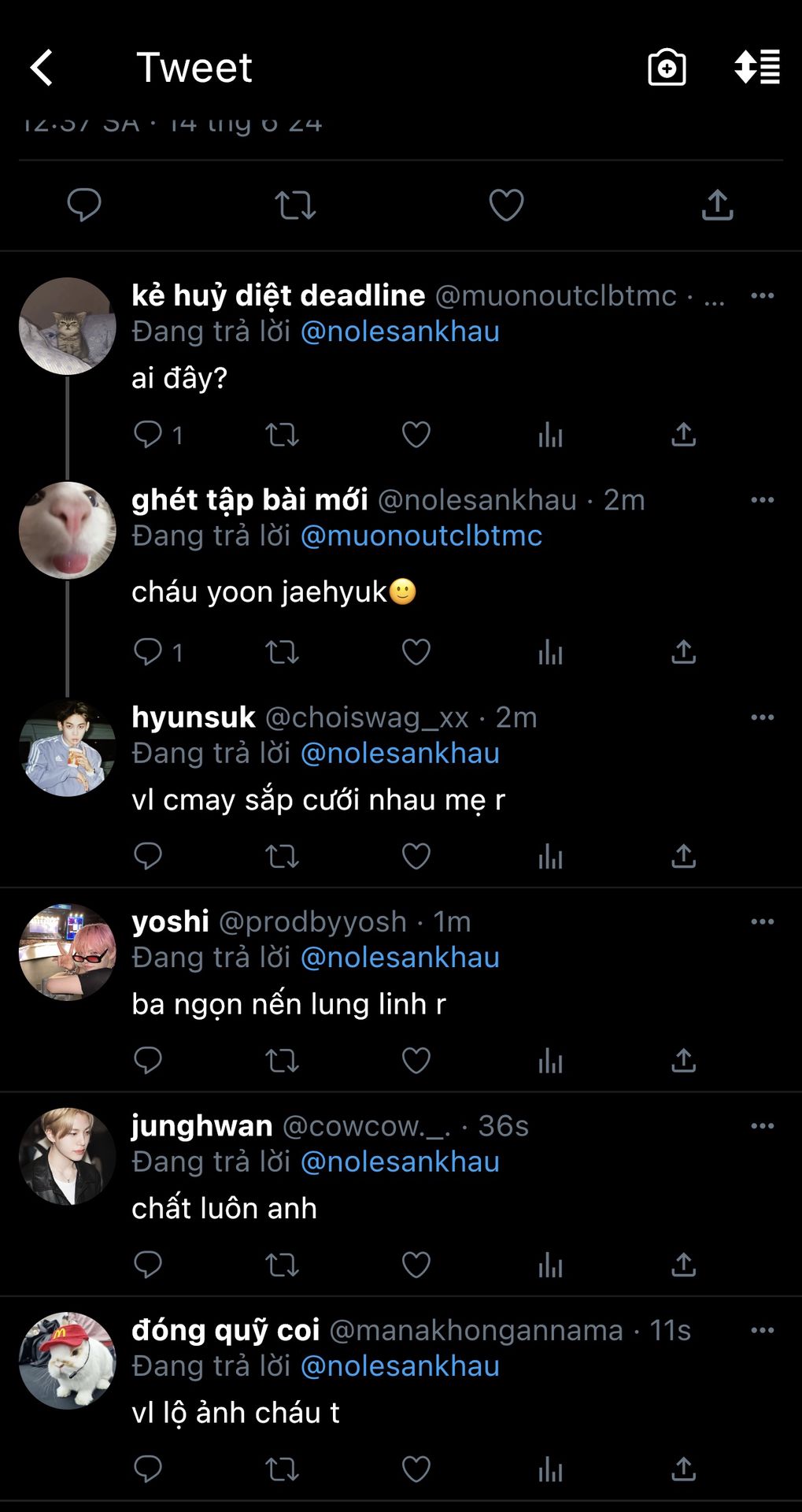Like the main tweet
This screenshot has width=802, height=1512.
tap(506, 206)
